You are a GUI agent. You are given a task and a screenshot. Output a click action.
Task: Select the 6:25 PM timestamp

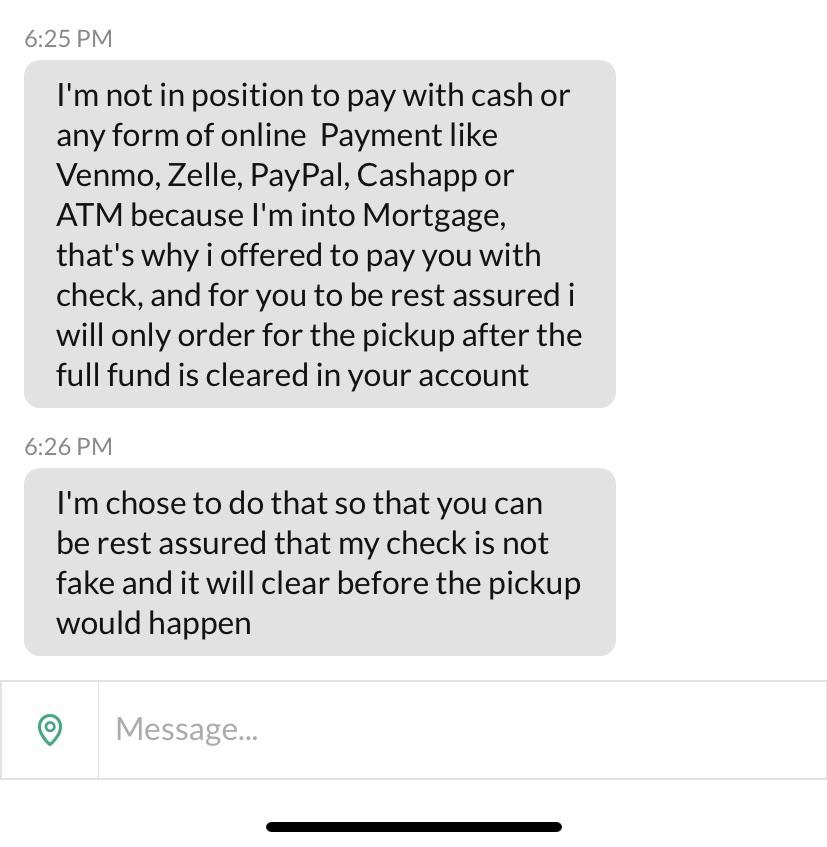click(x=67, y=38)
